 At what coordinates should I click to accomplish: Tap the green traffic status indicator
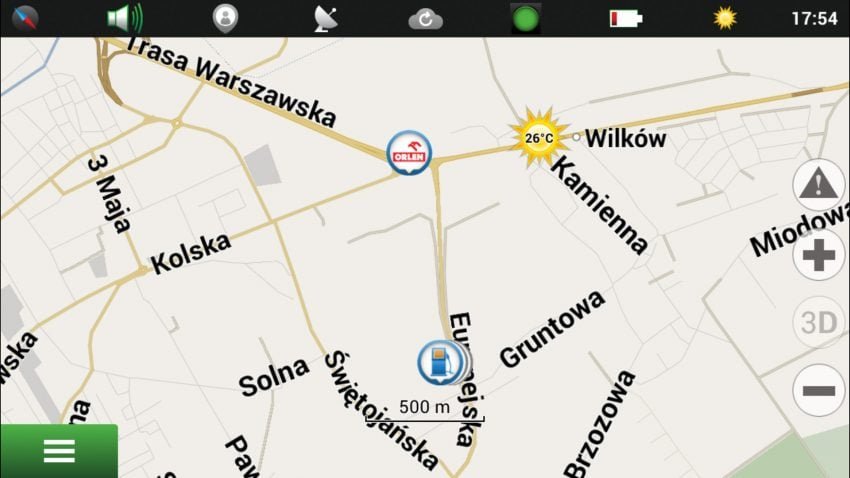tap(525, 18)
